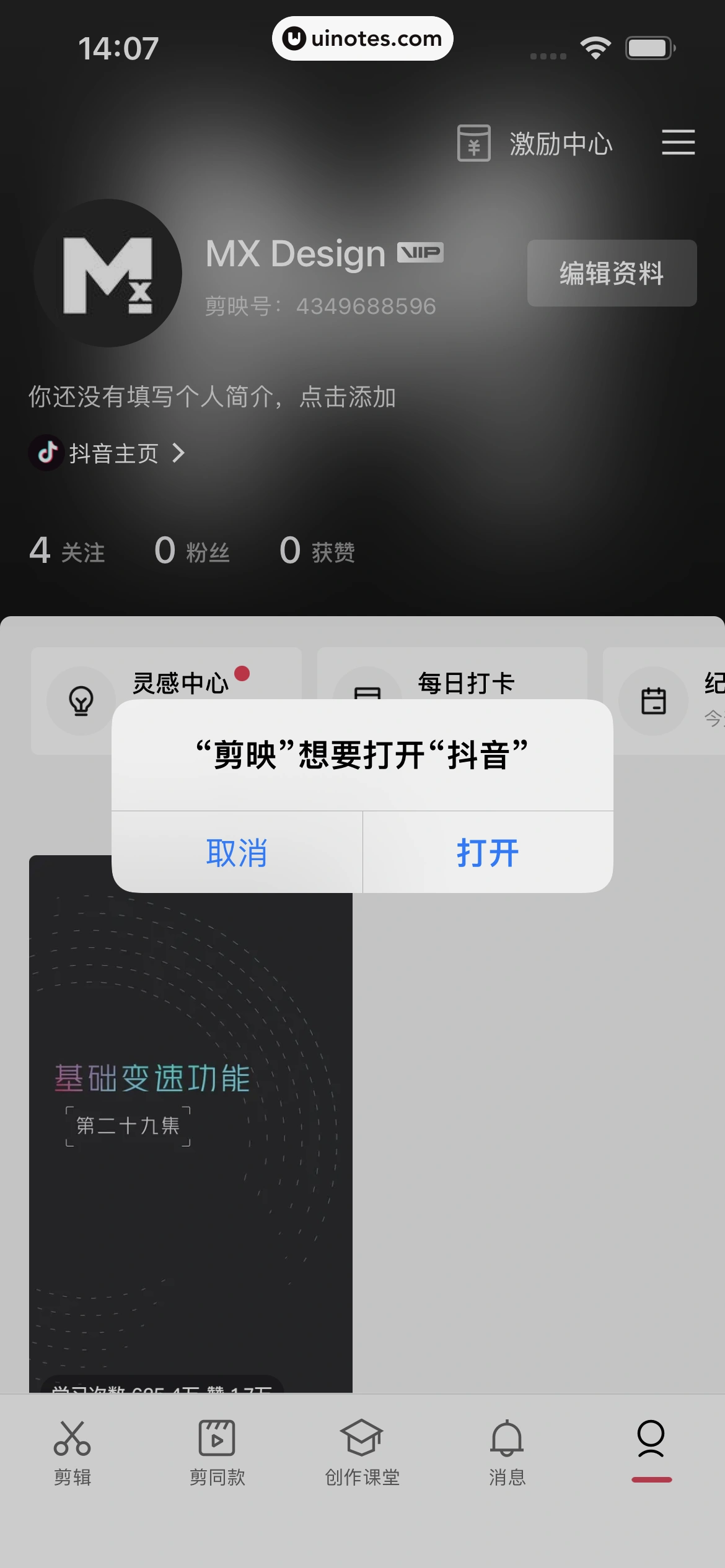Click the 纪念日 calendar icon
The image size is (725, 1568).
tap(652, 700)
